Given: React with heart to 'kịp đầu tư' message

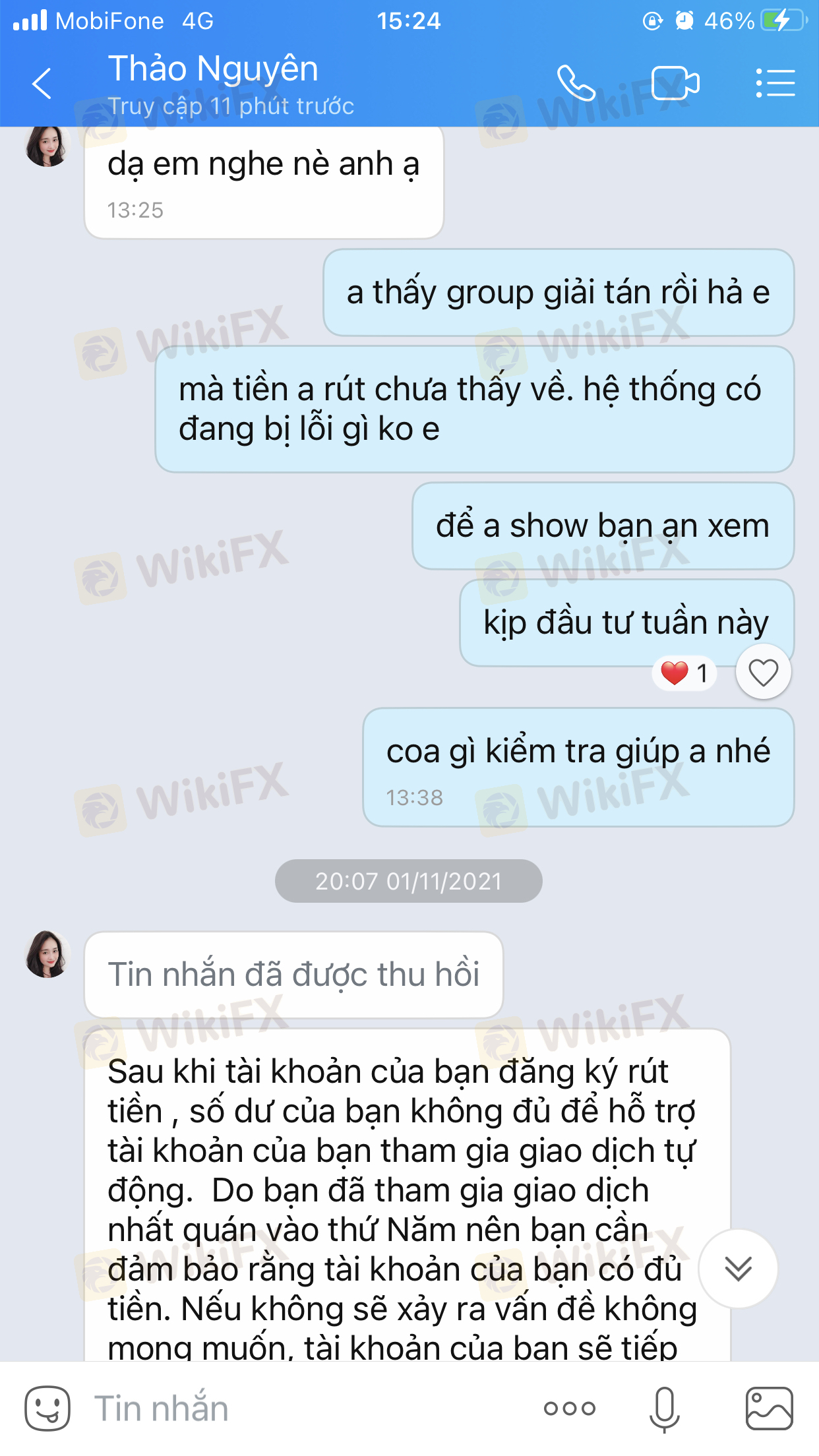Looking at the screenshot, I should coord(763,673).
